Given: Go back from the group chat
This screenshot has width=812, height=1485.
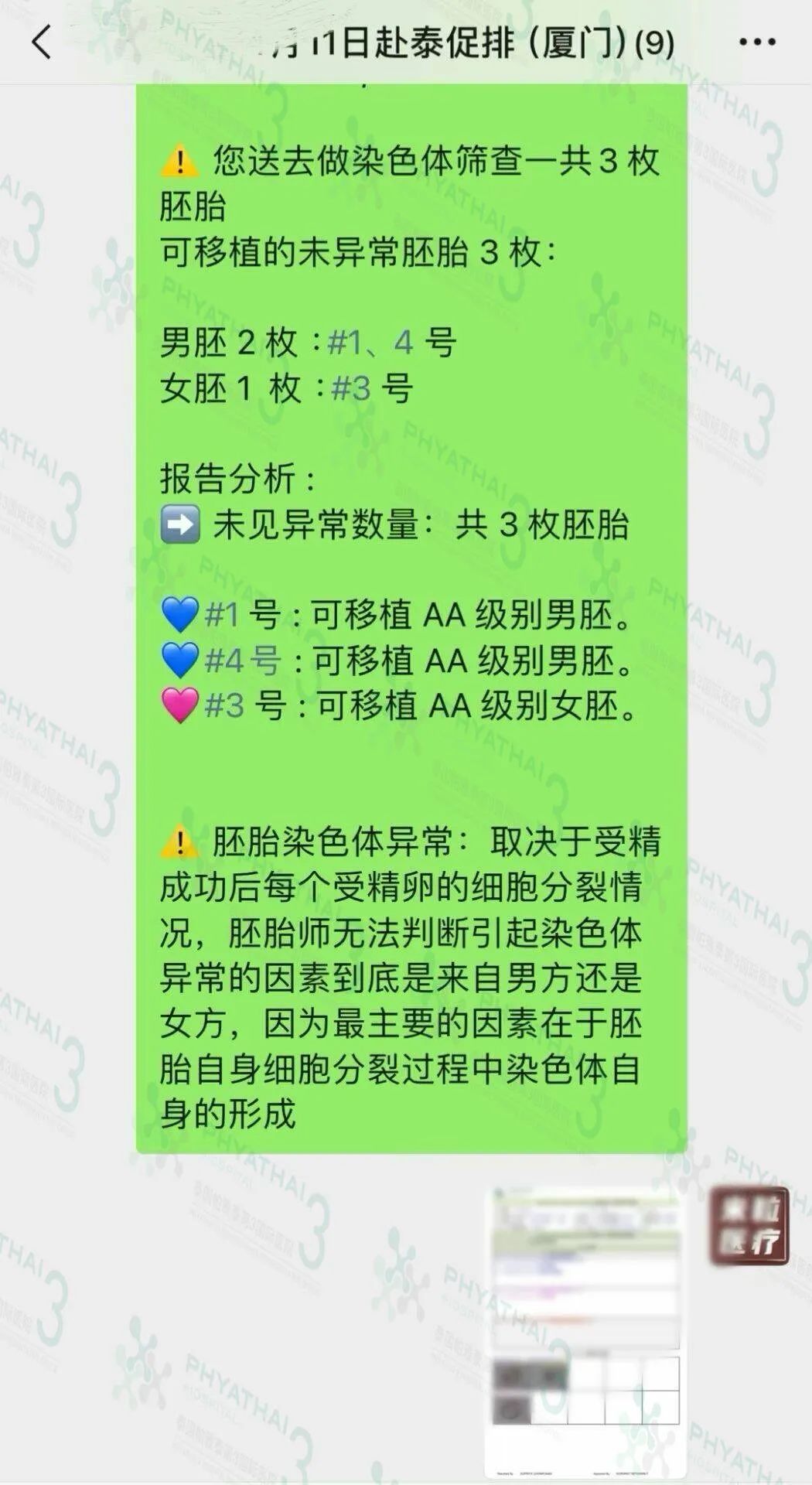Looking at the screenshot, I should coord(43,43).
